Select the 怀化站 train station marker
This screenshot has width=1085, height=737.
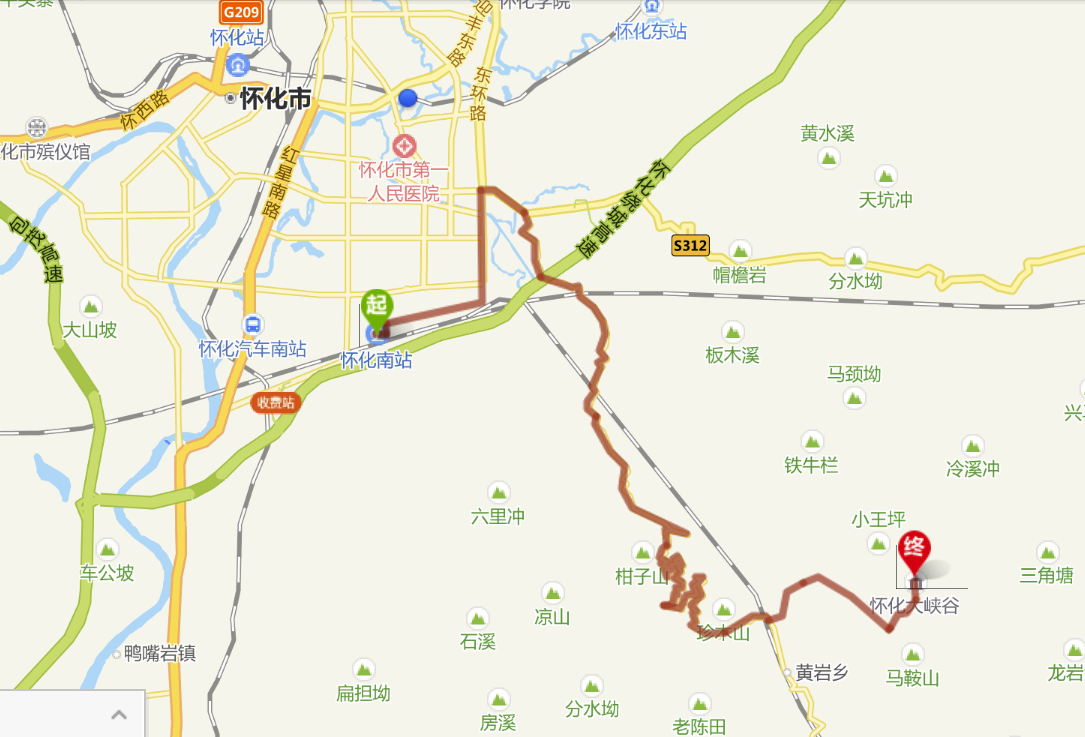click(238, 66)
